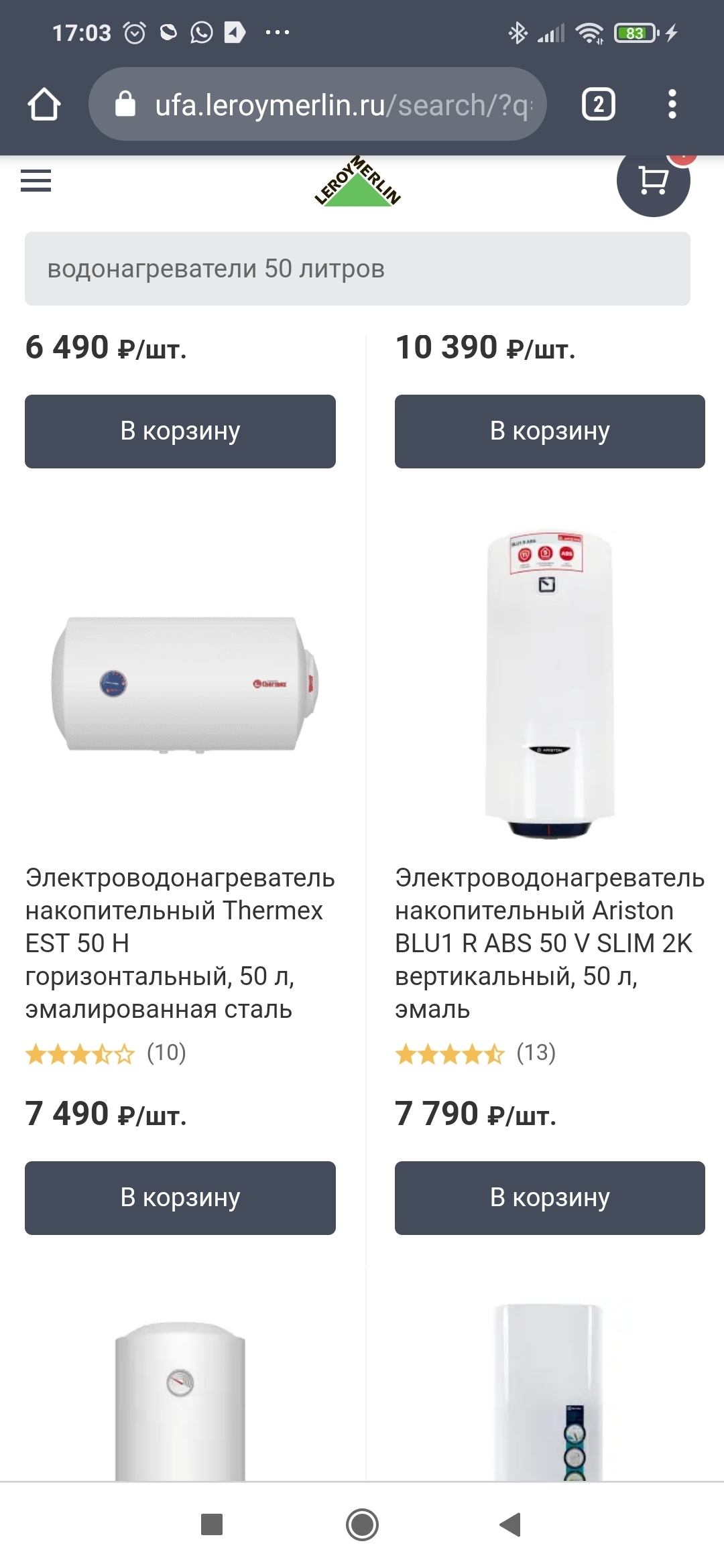The height and width of the screenshot is (1568, 724).
Task: Open recent apps with the square button
Action: [x=212, y=1524]
